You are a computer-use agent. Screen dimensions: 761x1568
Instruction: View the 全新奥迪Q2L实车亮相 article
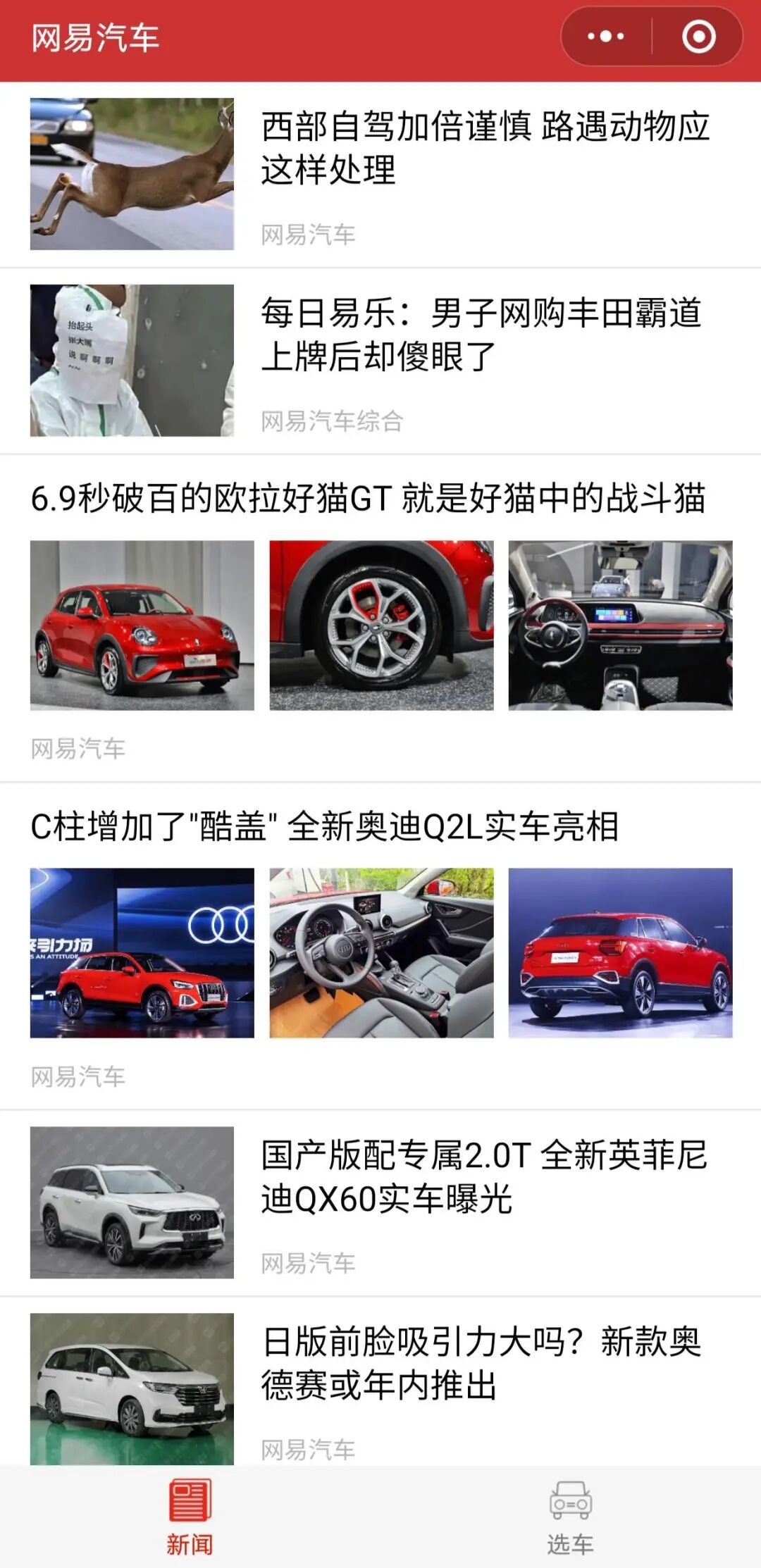tap(325, 826)
